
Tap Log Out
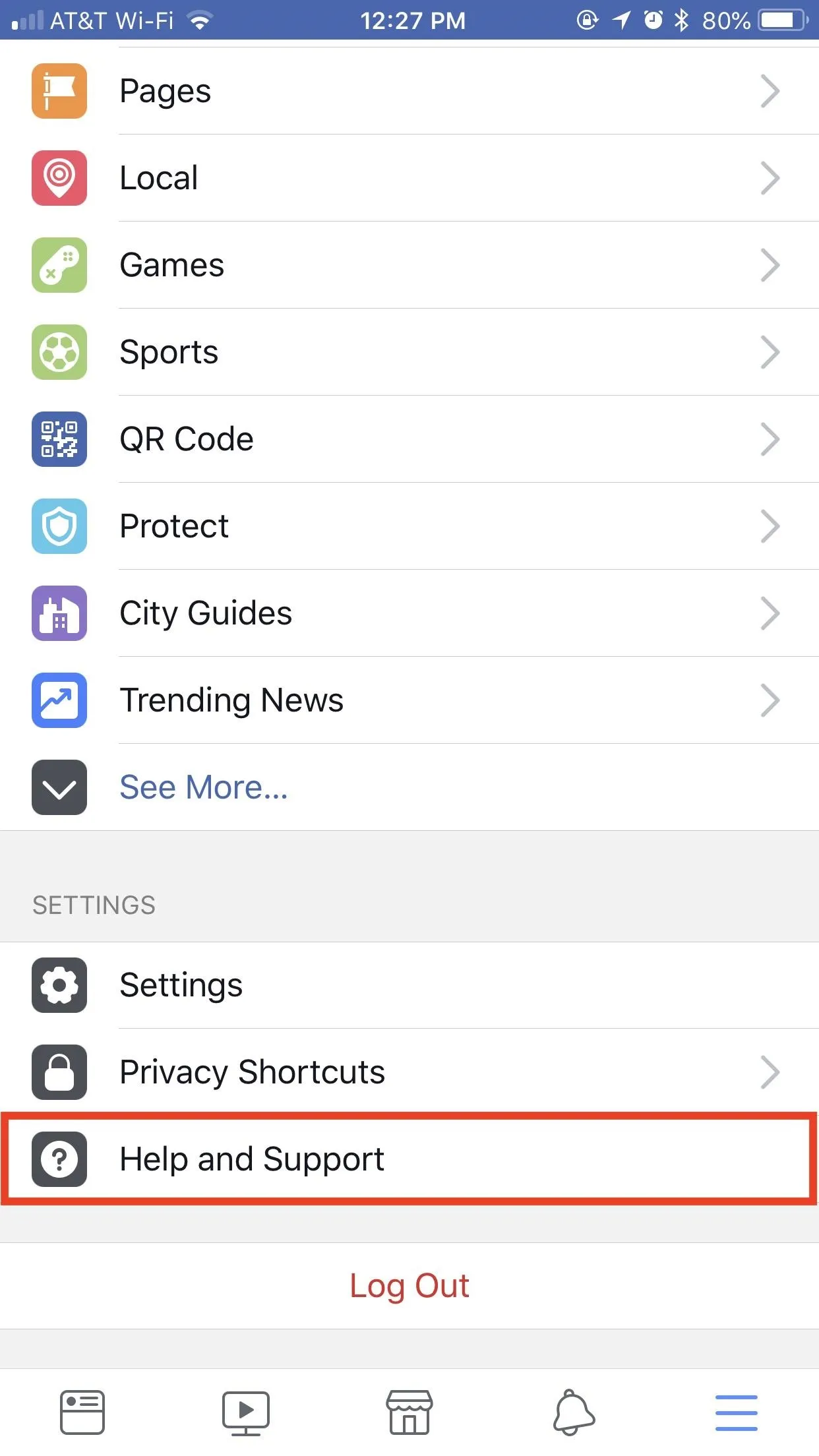(x=409, y=1286)
